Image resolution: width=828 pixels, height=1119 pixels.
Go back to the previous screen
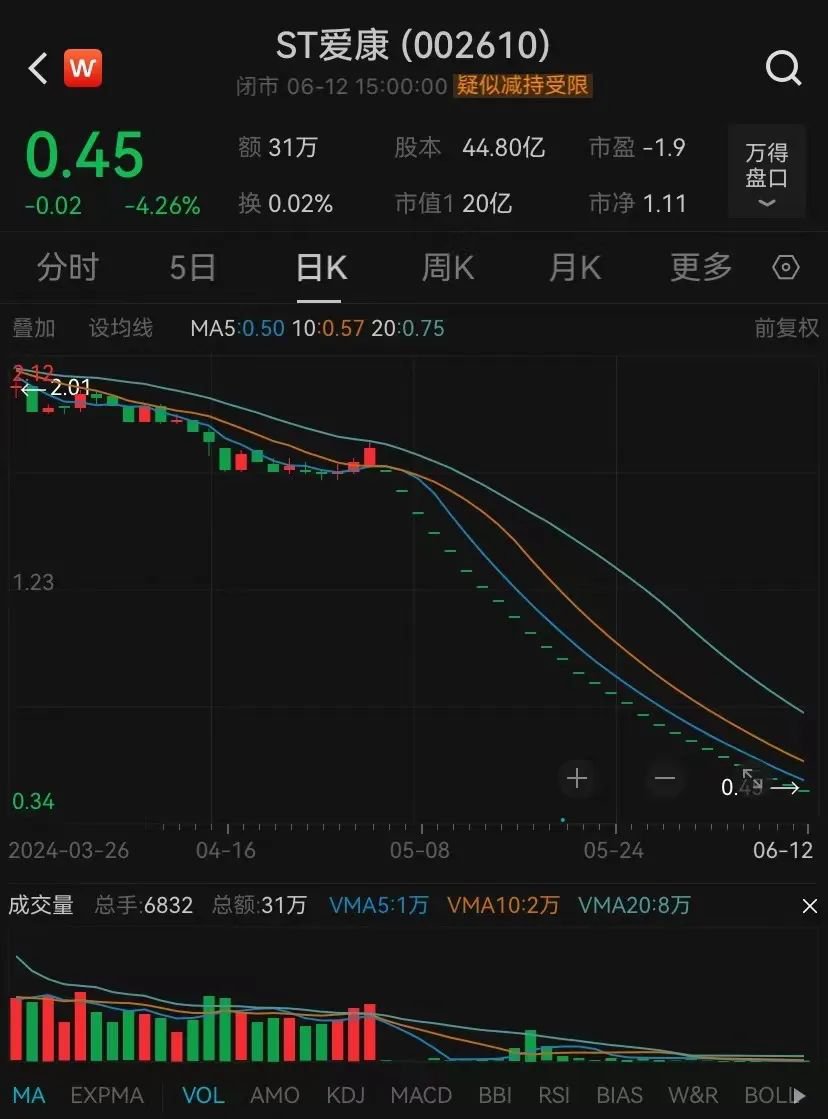pos(38,69)
